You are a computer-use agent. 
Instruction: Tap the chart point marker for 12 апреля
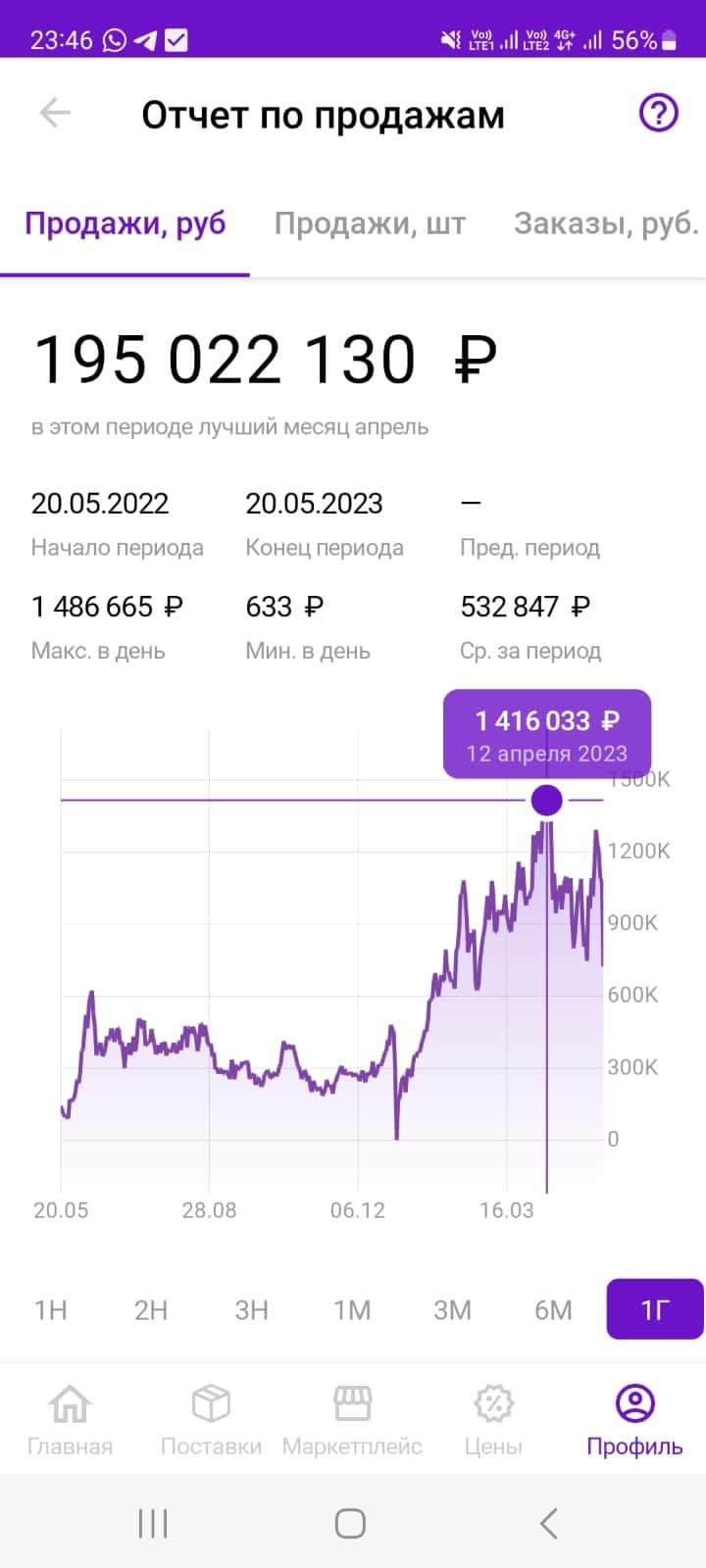(x=546, y=801)
